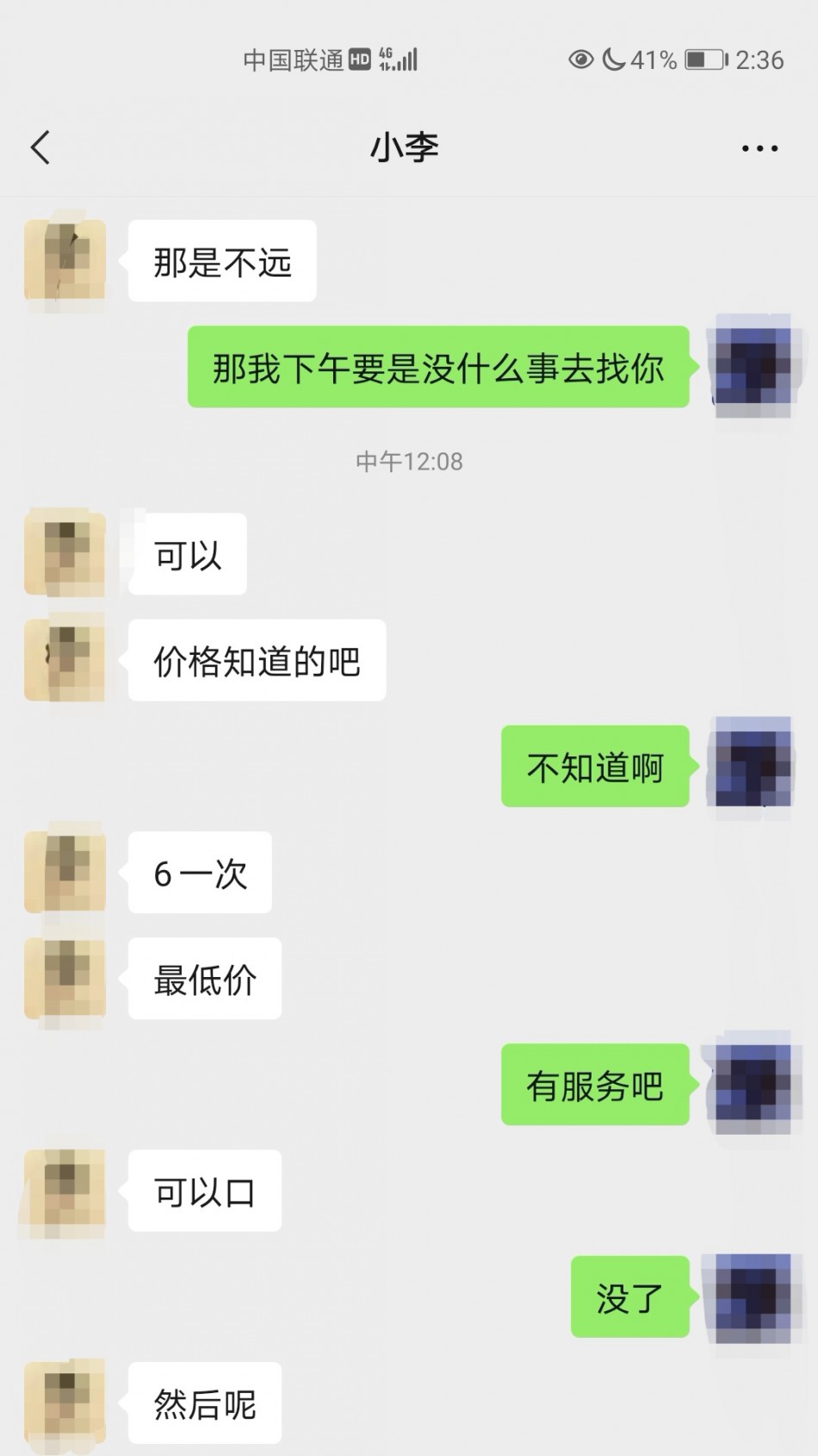
Task: Open contact avatar beside 那是不远
Action: [x=66, y=260]
